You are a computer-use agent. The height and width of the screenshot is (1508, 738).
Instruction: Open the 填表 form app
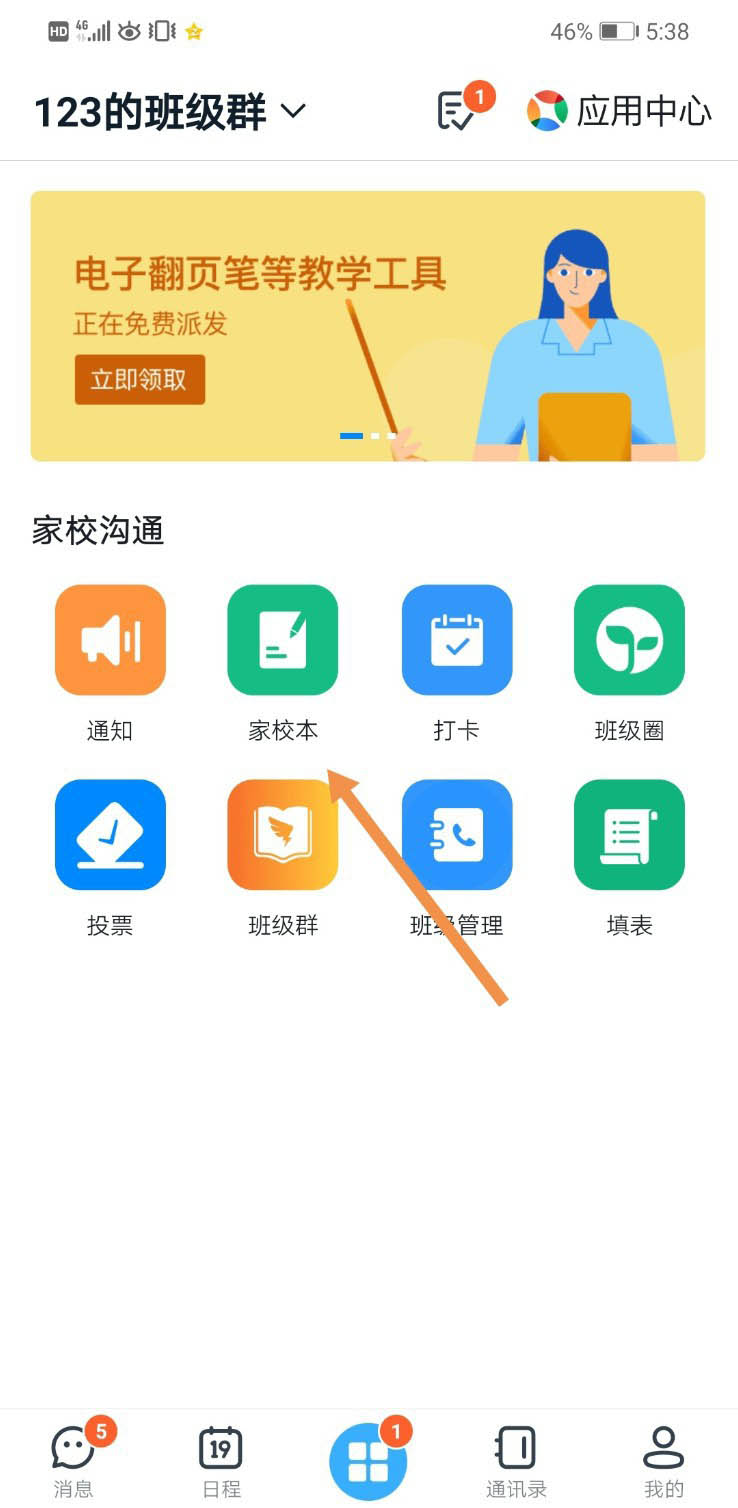pos(629,836)
